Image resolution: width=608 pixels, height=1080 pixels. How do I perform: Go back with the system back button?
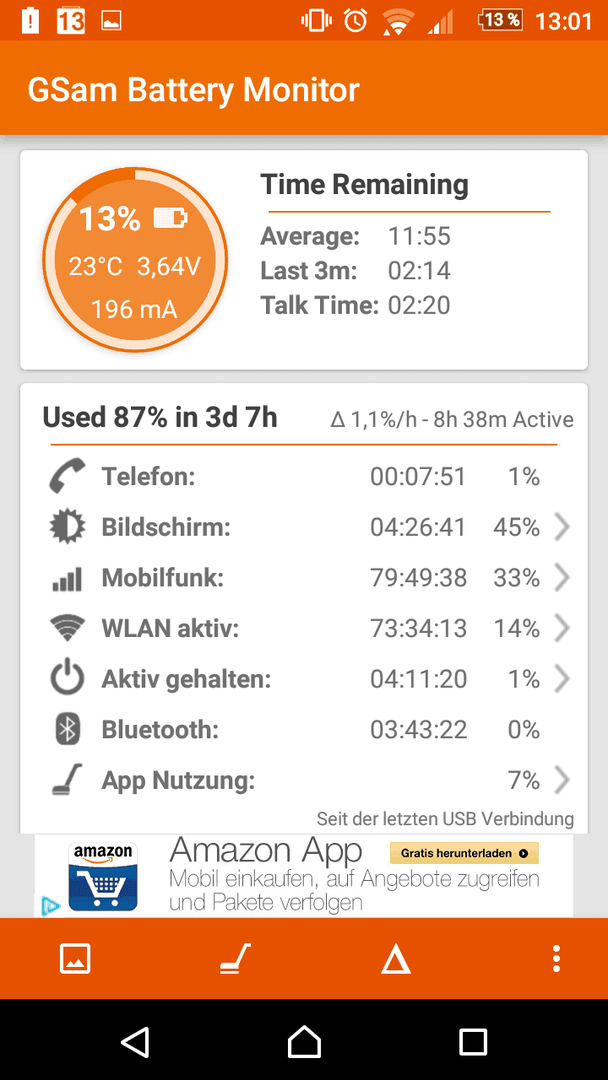click(135, 1040)
